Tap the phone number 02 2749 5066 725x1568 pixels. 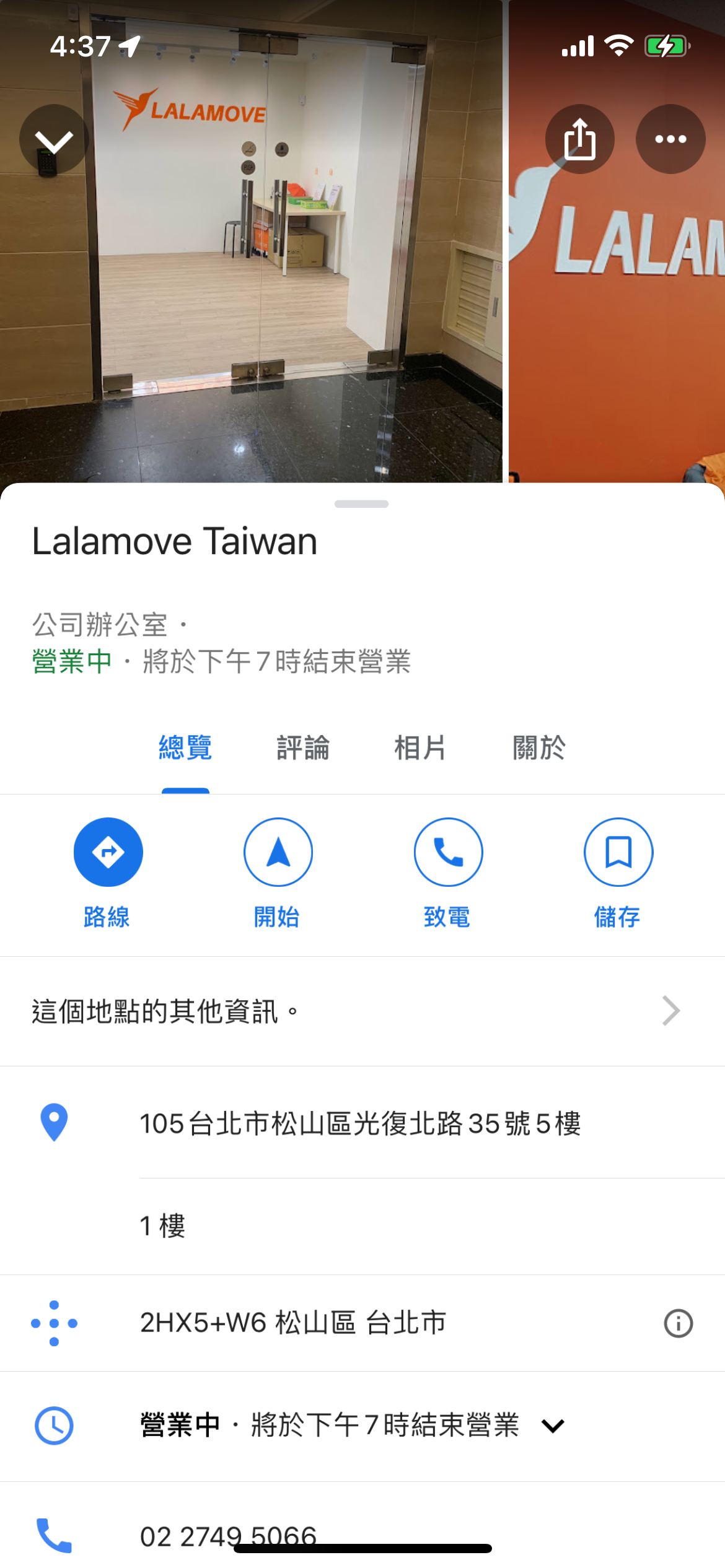[x=228, y=1535]
